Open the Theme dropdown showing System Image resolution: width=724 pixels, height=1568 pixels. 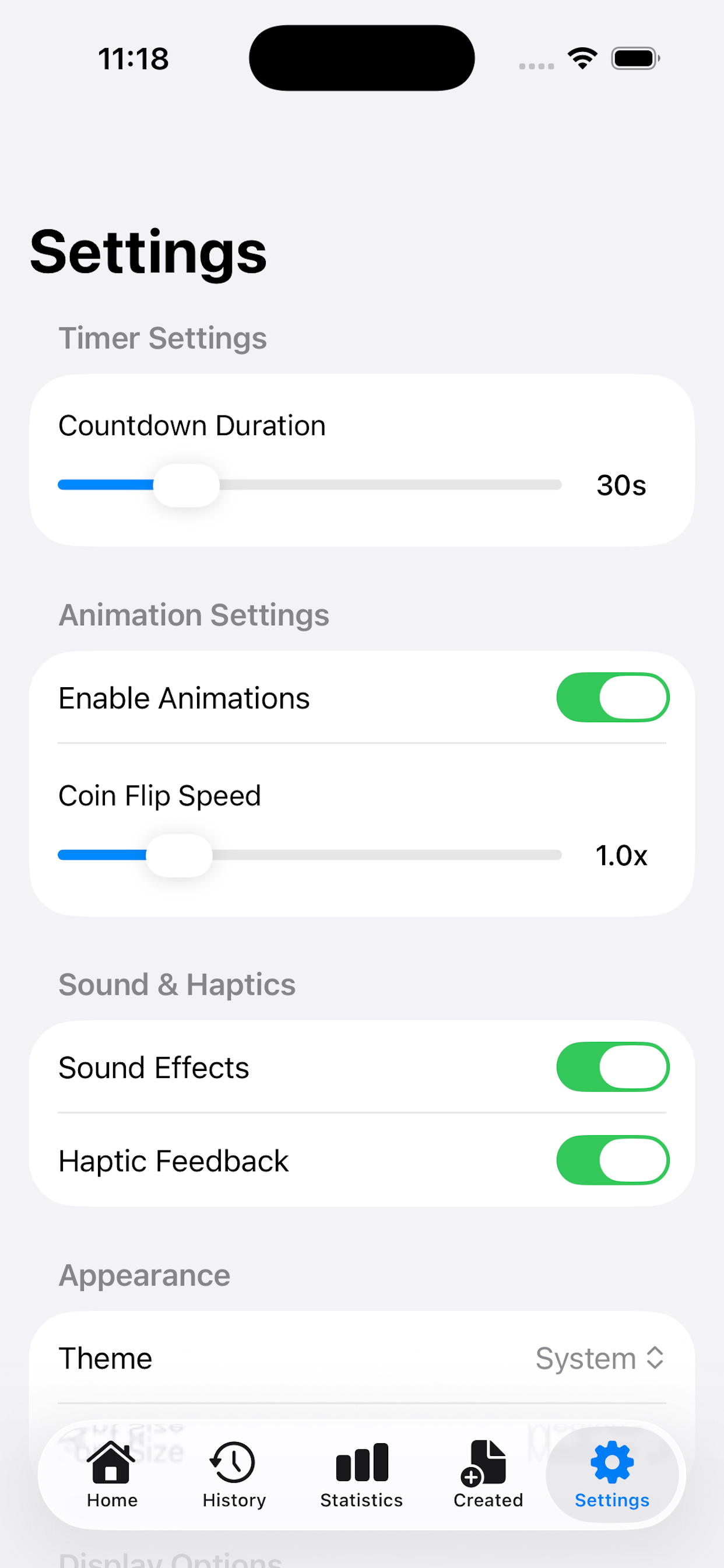(x=599, y=1359)
